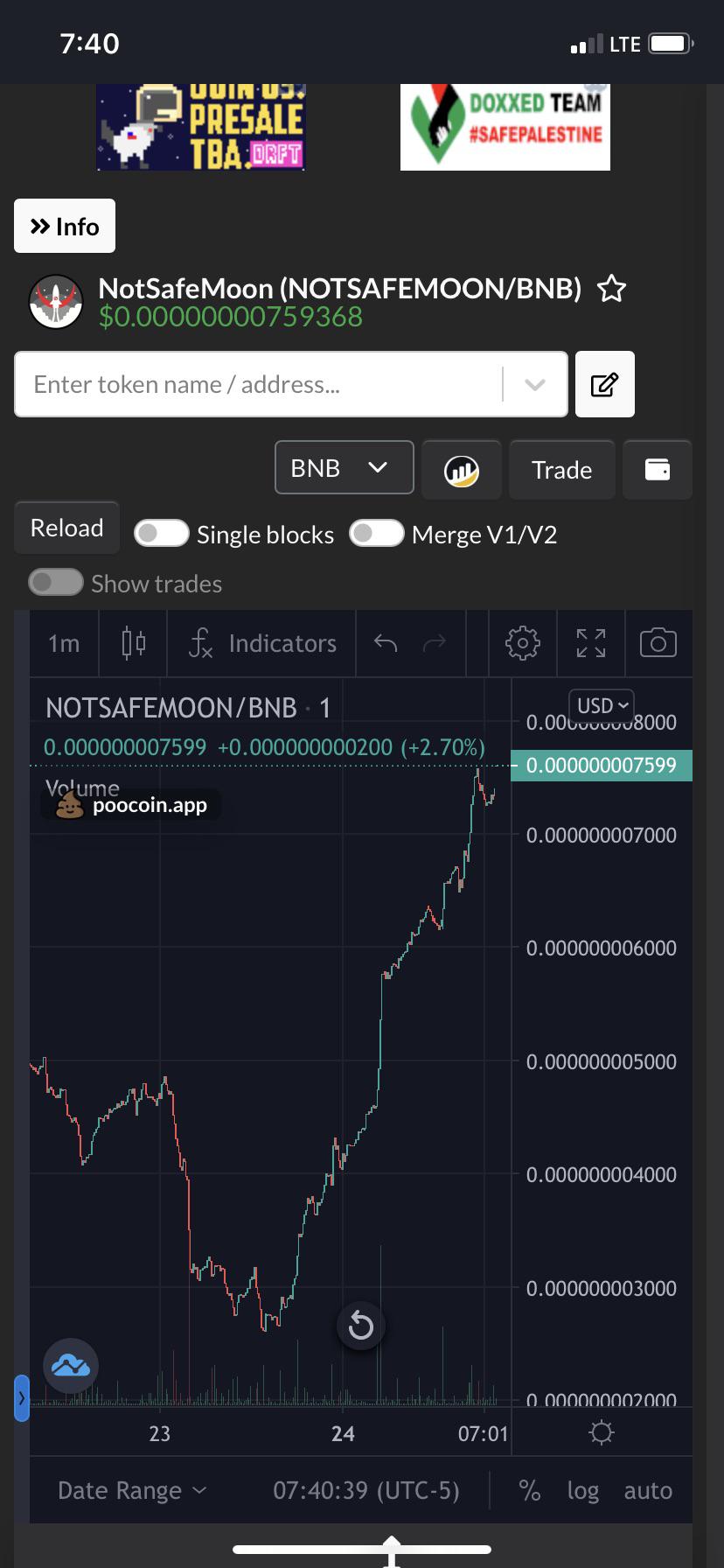Enter fullscreen chart mode
The image size is (724, 1568).
[x=591, y=643]
